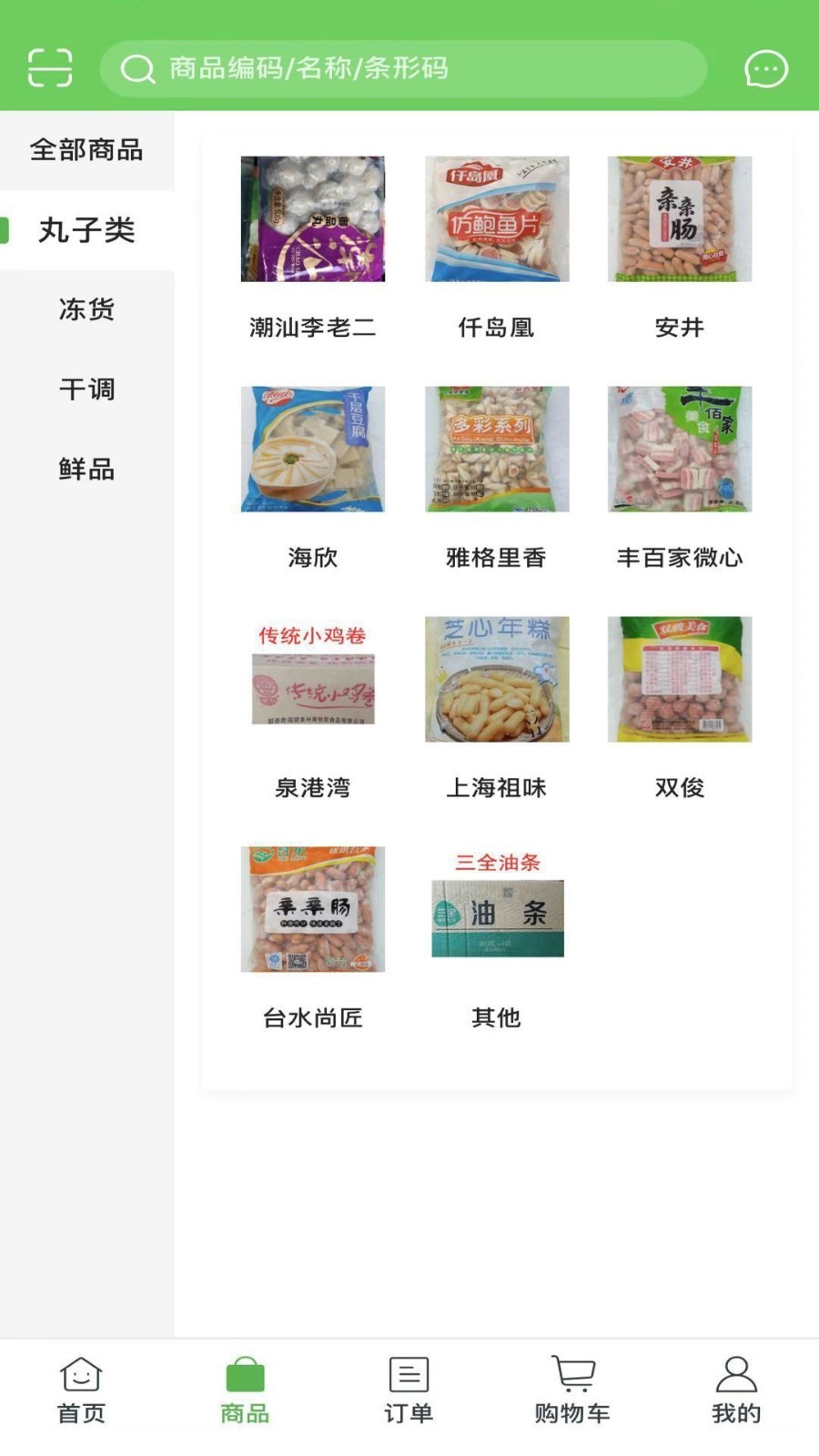Open the messages chat bubble icon
819x1456 pixels.
765,68
